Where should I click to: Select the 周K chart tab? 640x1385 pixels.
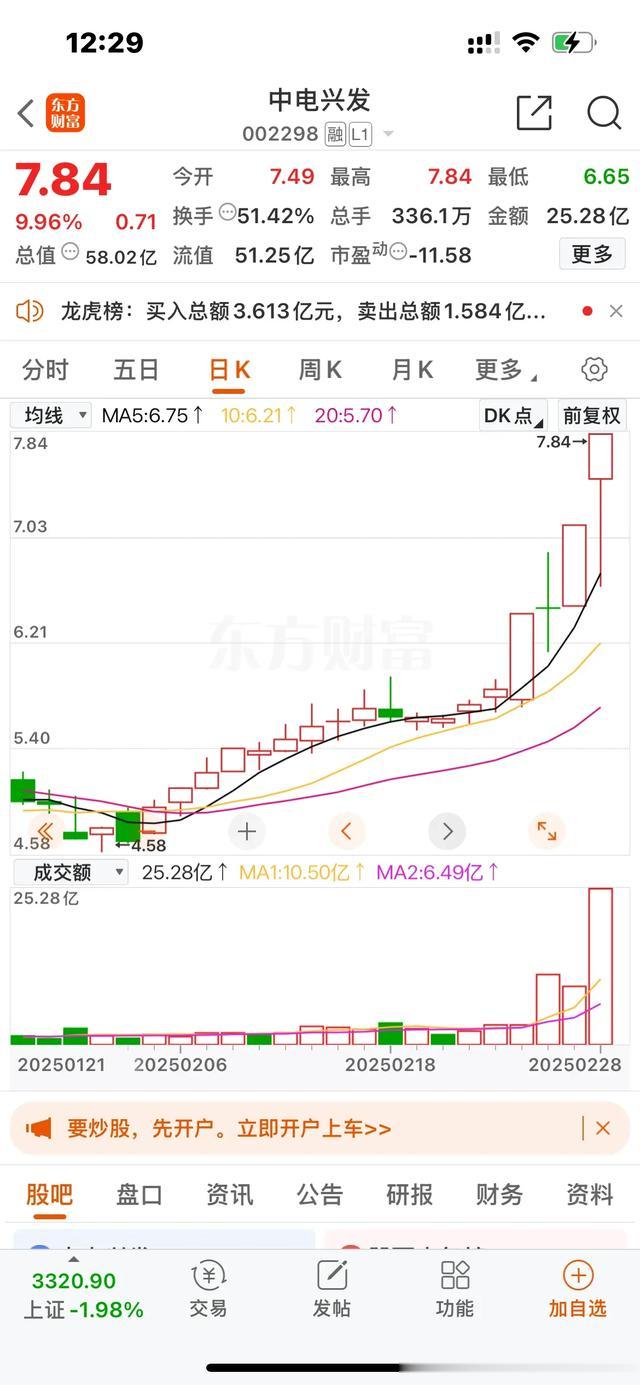coord(320,370)
